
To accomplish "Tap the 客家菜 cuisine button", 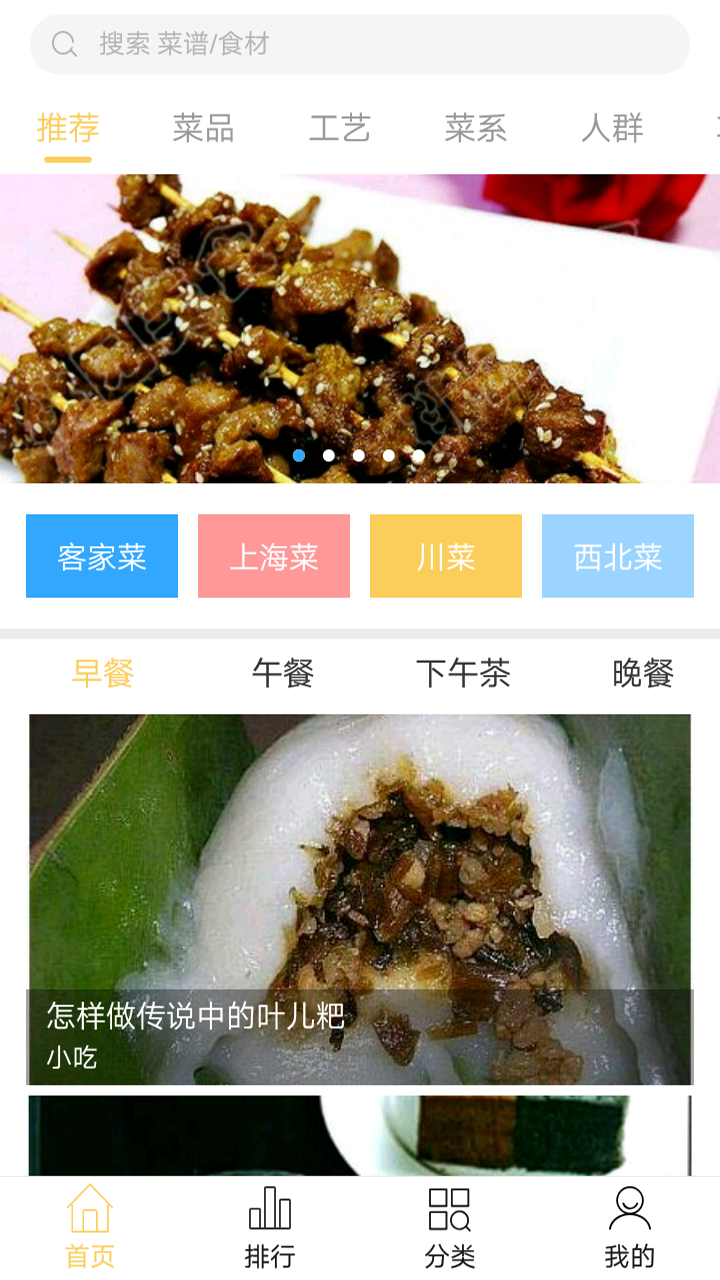I will pyautogui.click(x=101, y=556).
